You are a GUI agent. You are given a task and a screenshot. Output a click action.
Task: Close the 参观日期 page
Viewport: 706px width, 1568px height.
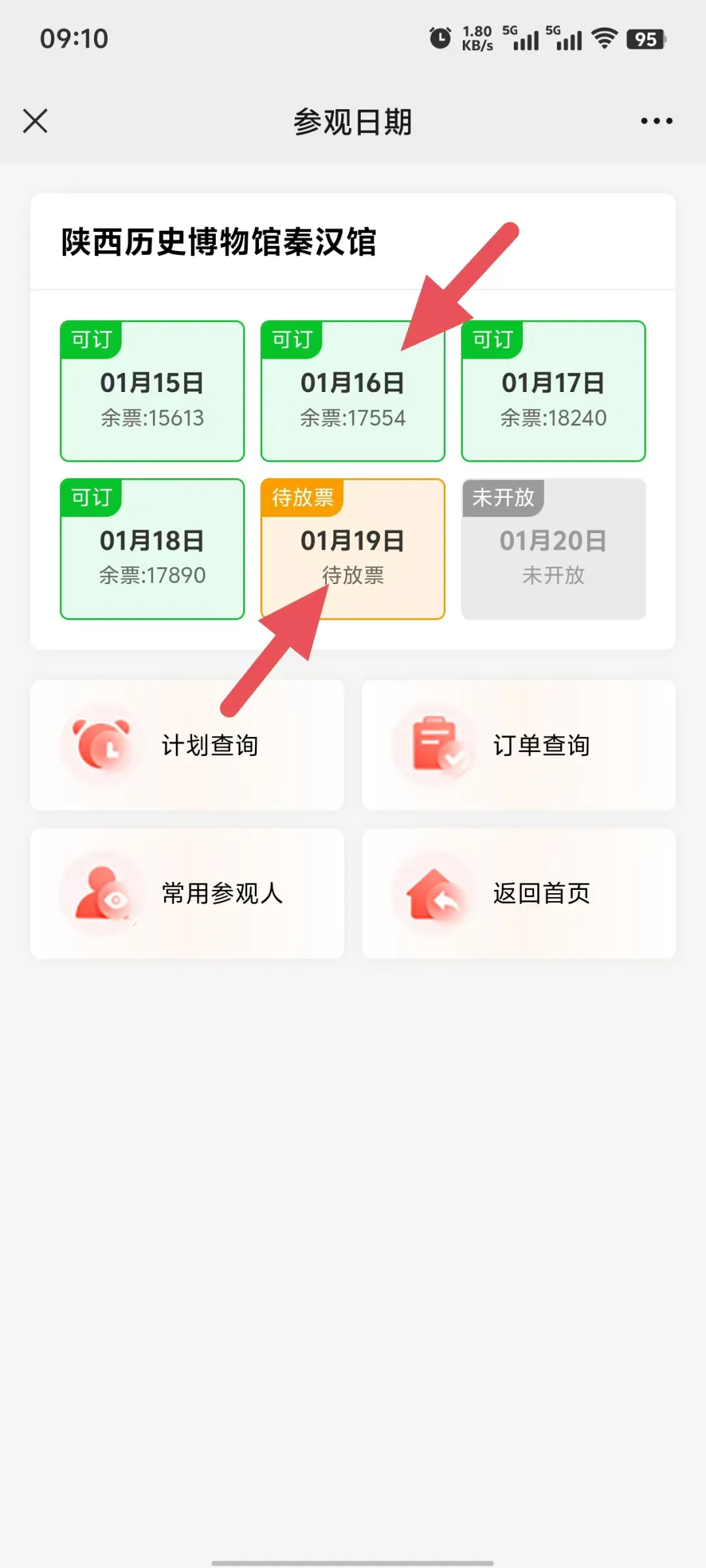(35, 121)
